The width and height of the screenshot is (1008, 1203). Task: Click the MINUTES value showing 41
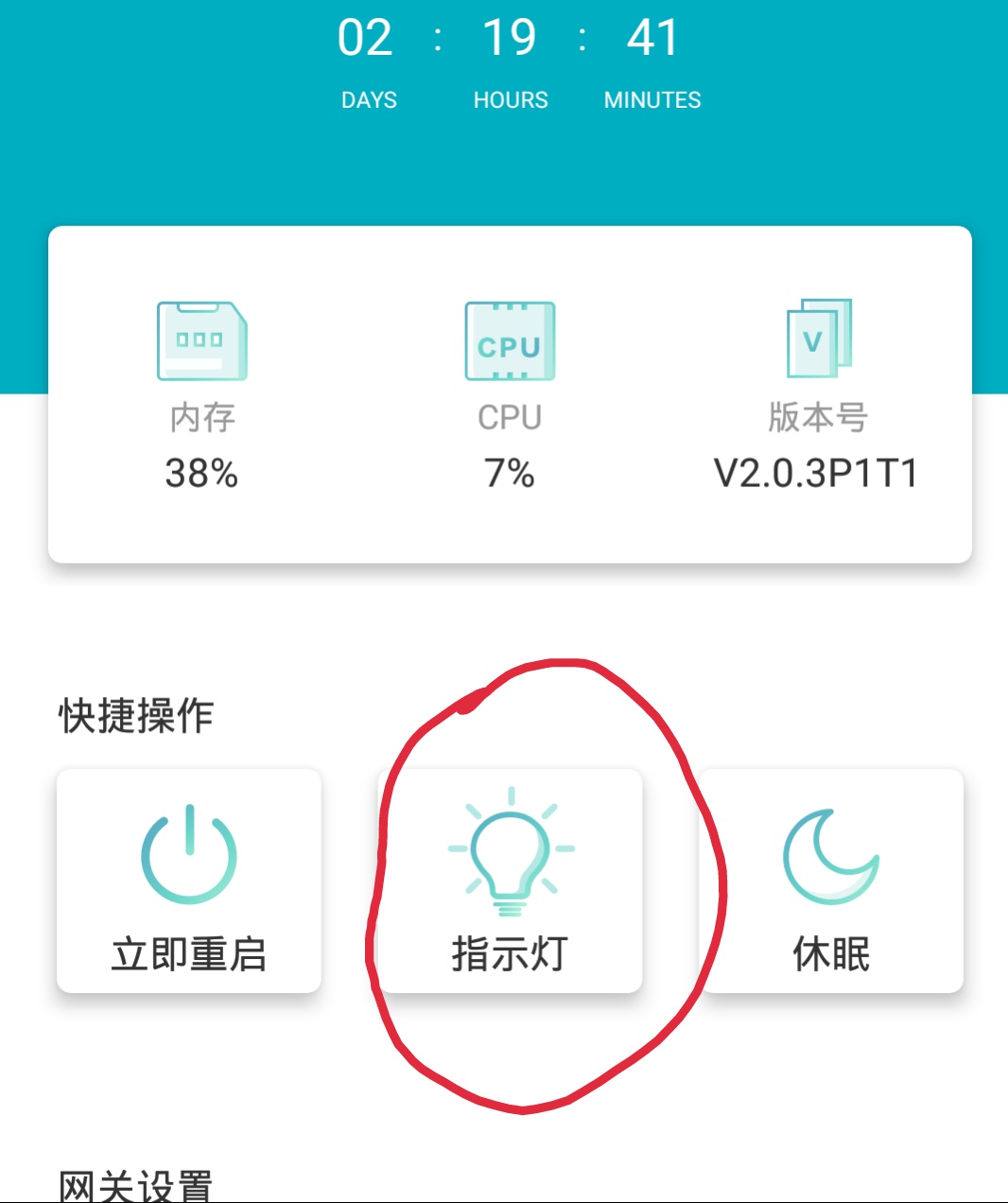(x=650, y=38)
